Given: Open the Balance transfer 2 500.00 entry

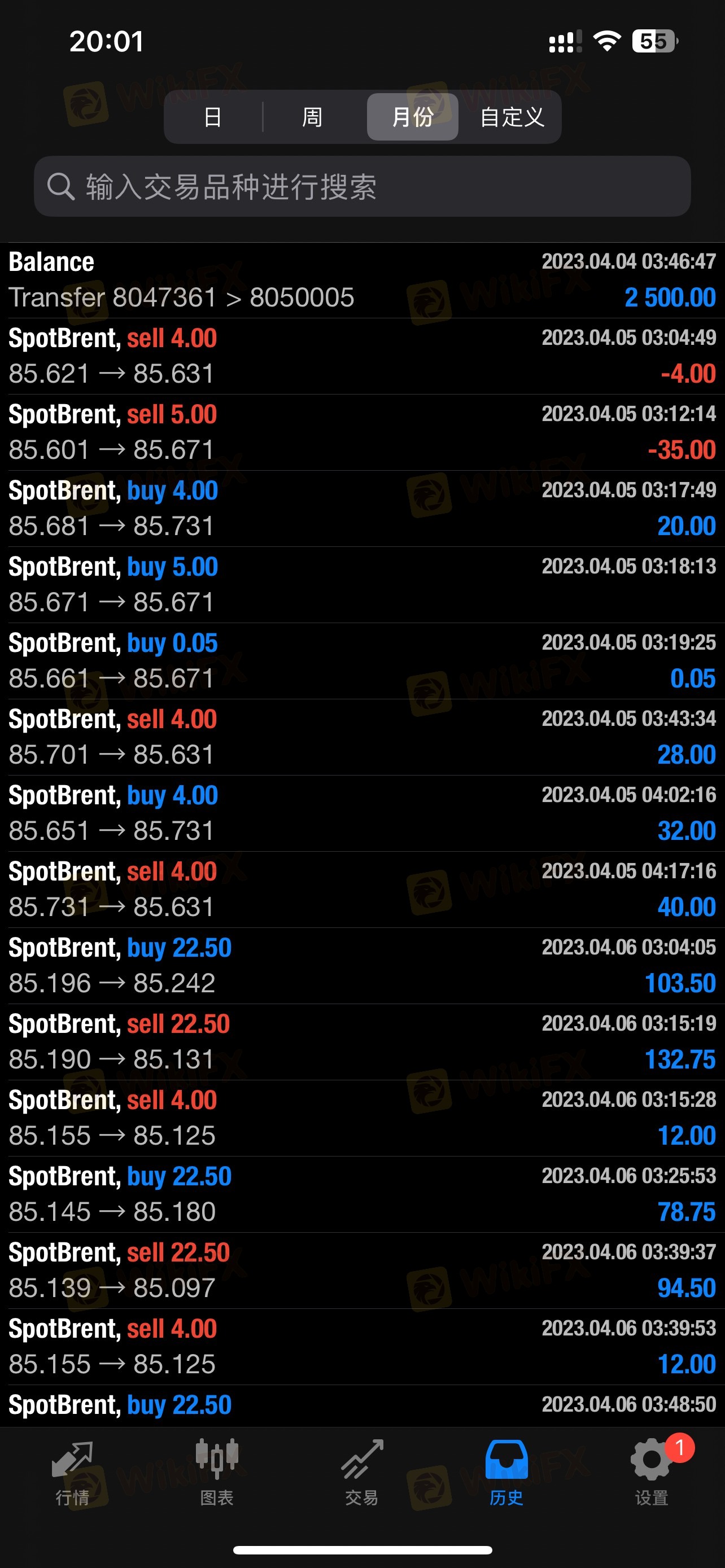Looking at the screenshot, I should [362, 281].
